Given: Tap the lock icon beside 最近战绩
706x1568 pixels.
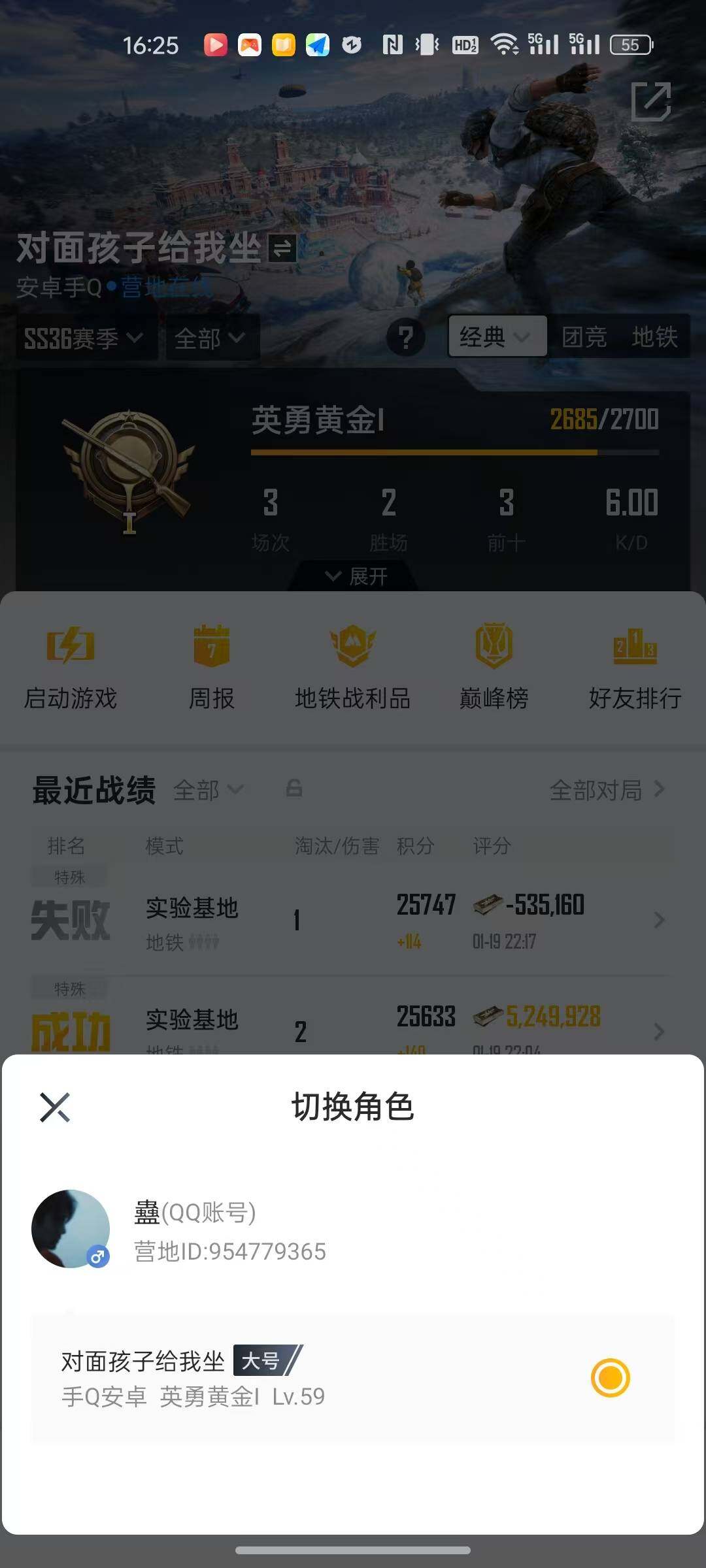Looking at the screenshot, I should coord(294,790).
